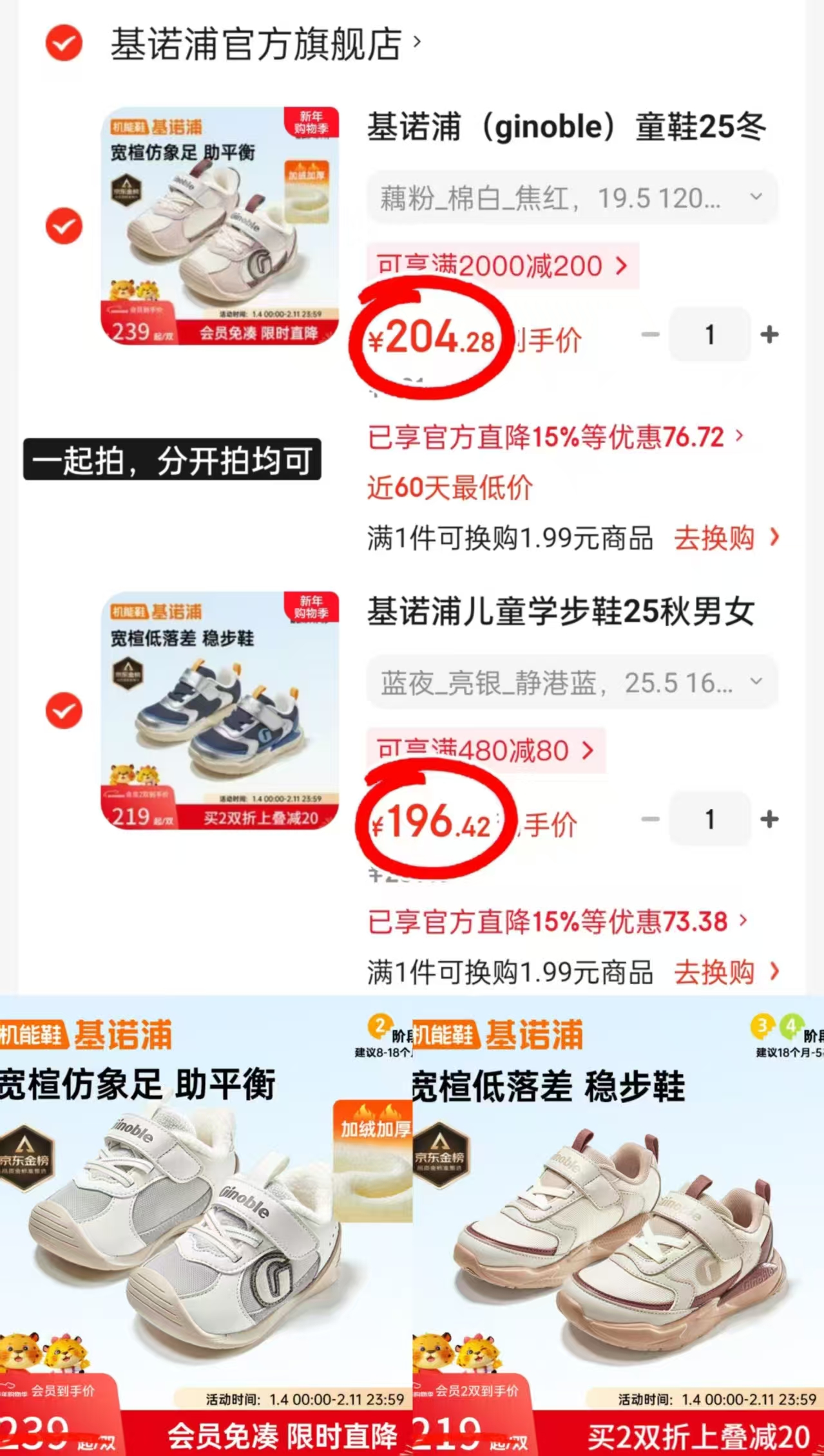Image resolution: width=824 pixels, height=1456 pixels.
Task: Click arrow icon on 可享满2000减200 promotion banner
Action: click(619, 267)
